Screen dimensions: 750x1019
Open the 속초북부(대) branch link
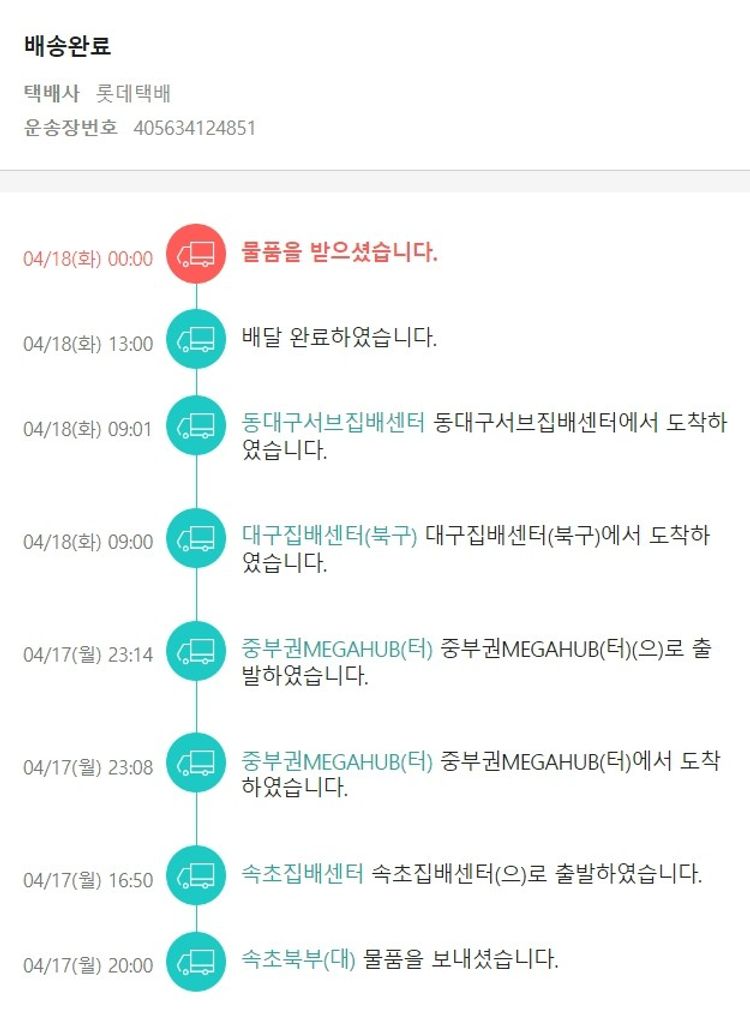click(298, 959)
